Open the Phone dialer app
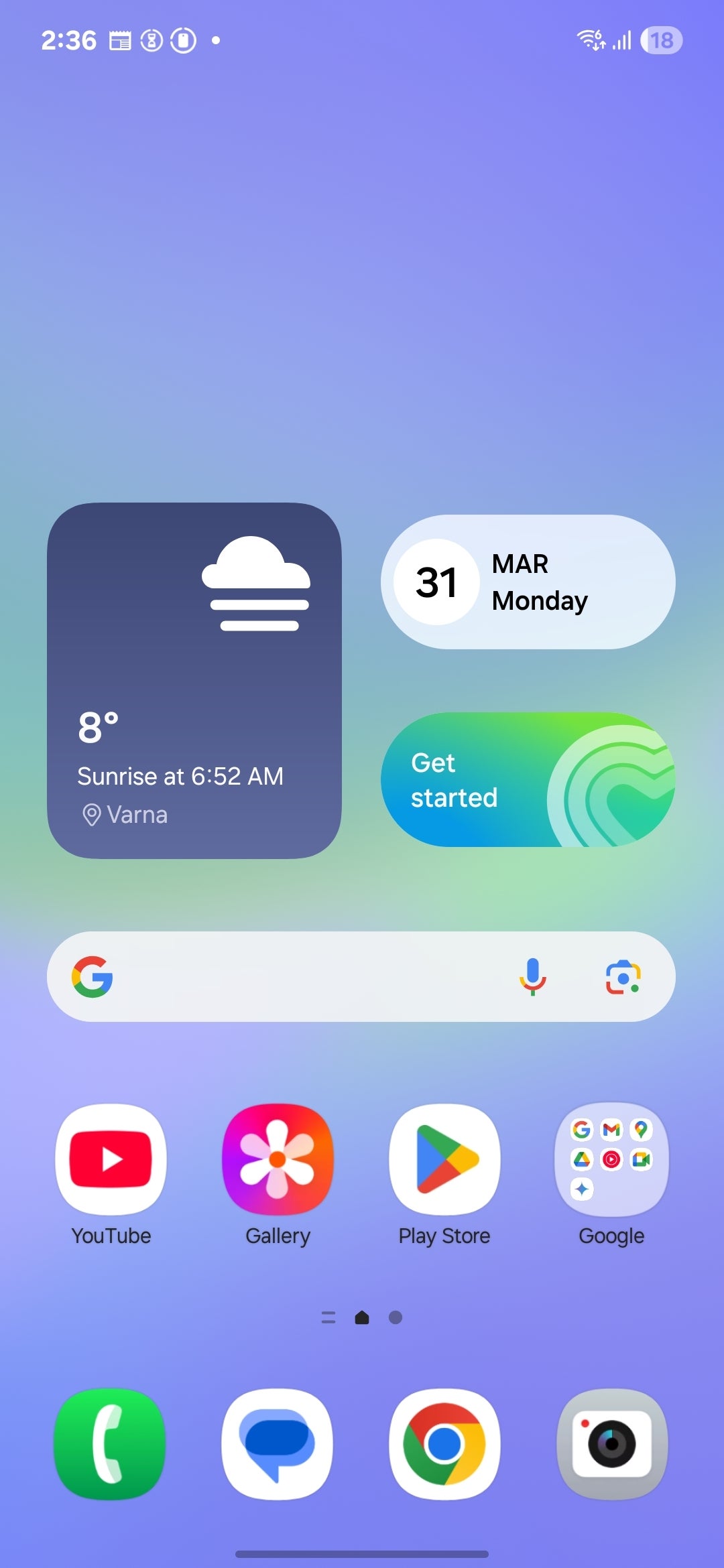This screenshot has width=724, height=1568. coord(110,1444)
